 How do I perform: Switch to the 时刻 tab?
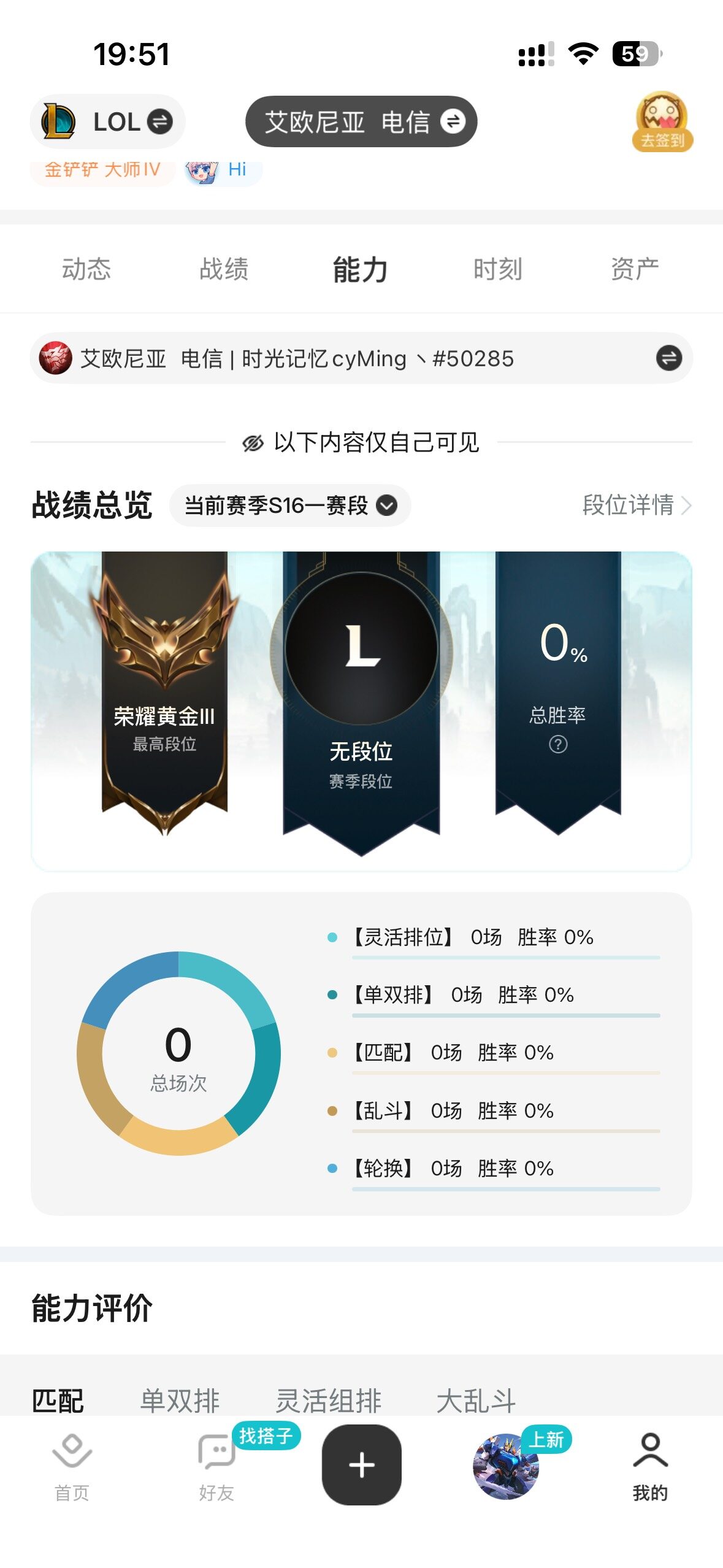tap(497, 269)
